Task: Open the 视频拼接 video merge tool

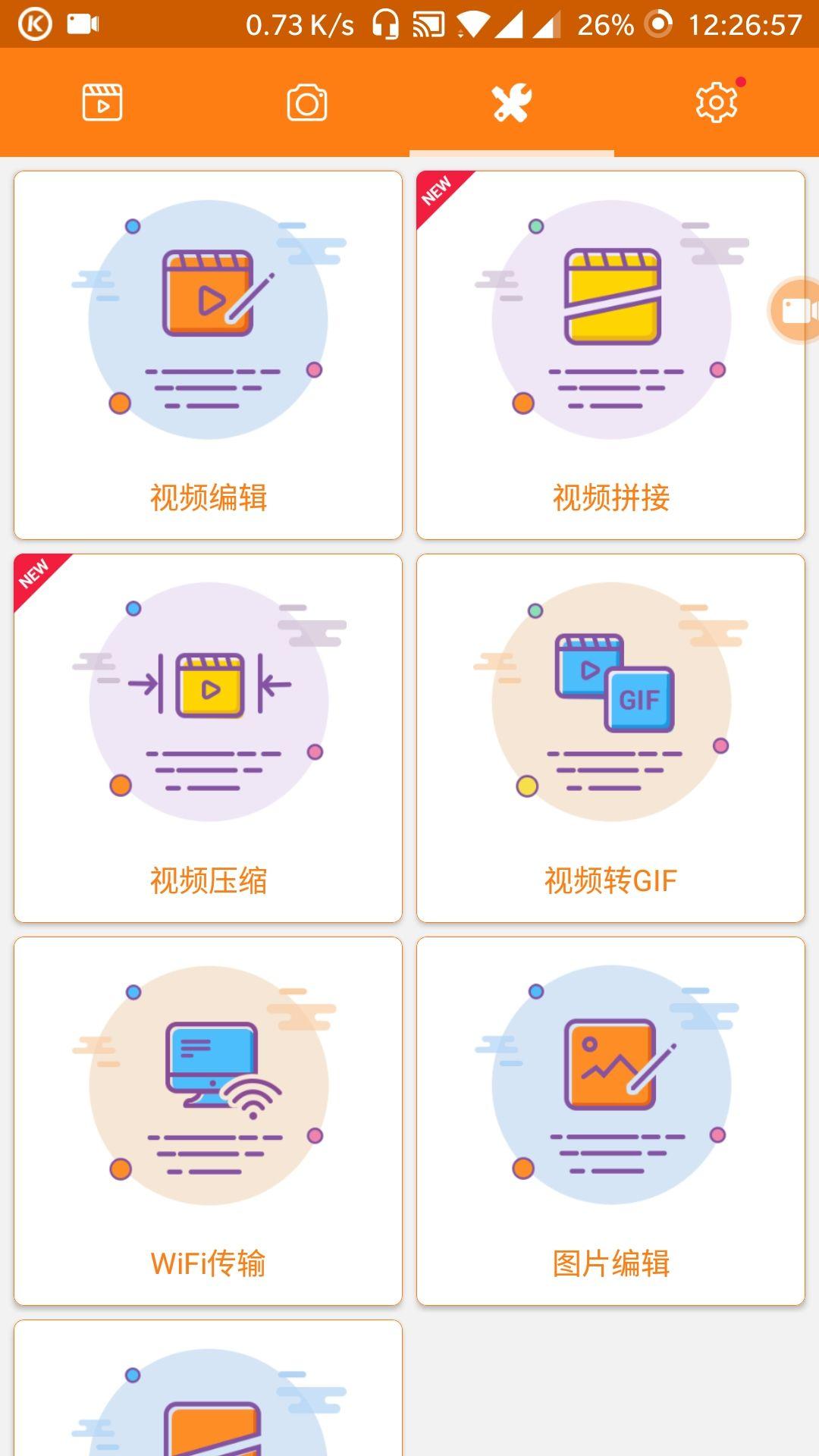Action: (x=610, y=355)
